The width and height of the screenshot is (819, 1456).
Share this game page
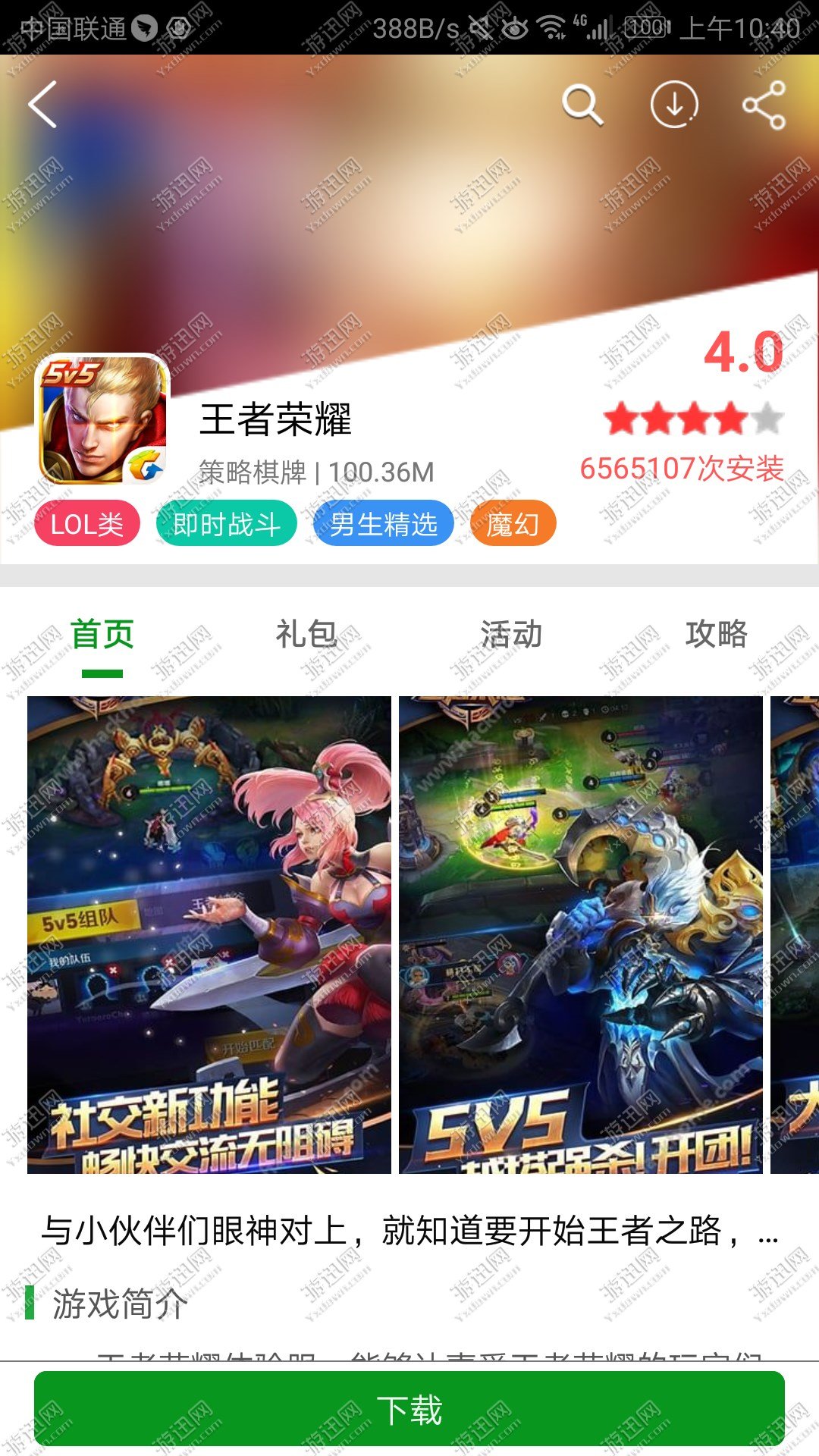(764, 105)
